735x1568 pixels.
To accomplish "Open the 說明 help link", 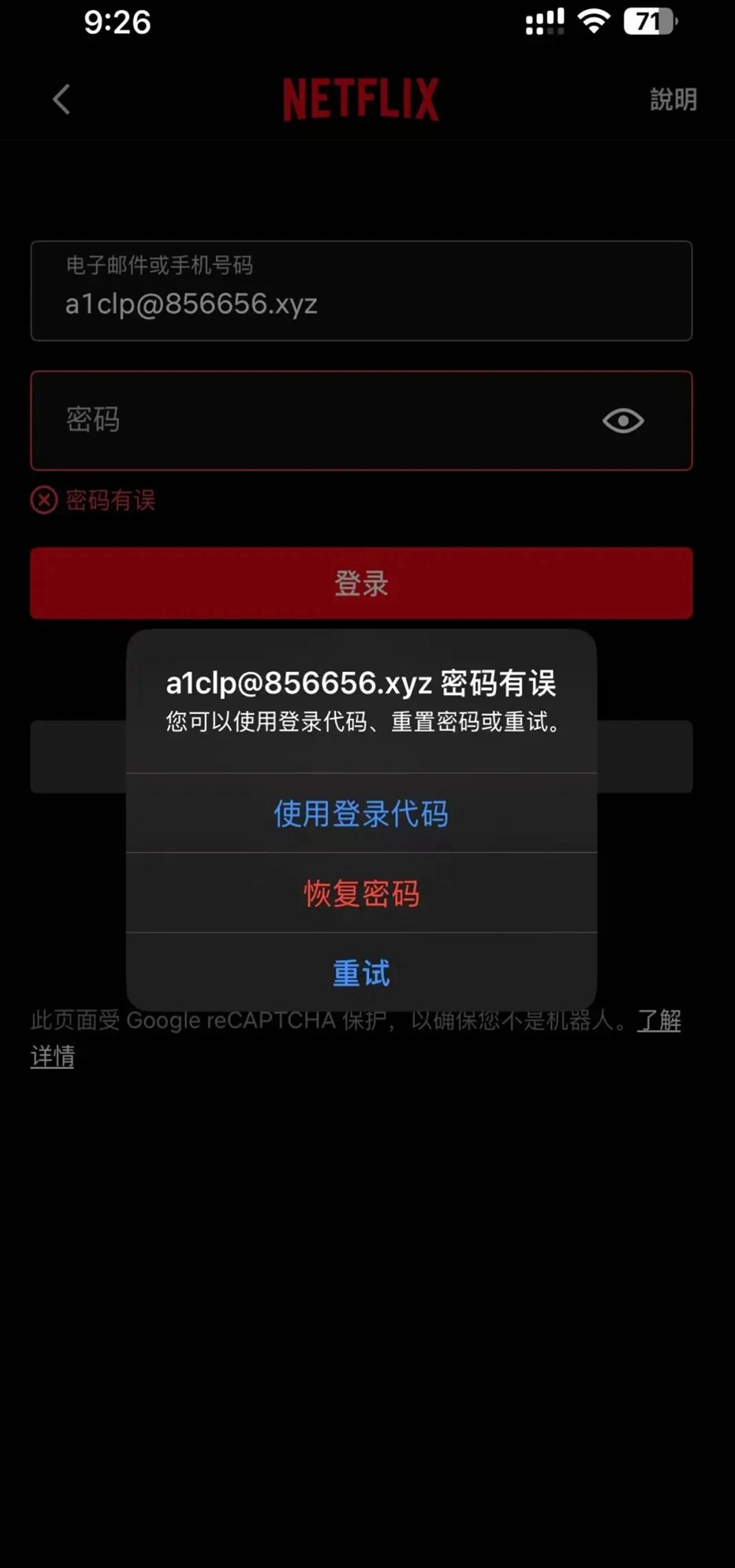I will click(x=673, y=100).
